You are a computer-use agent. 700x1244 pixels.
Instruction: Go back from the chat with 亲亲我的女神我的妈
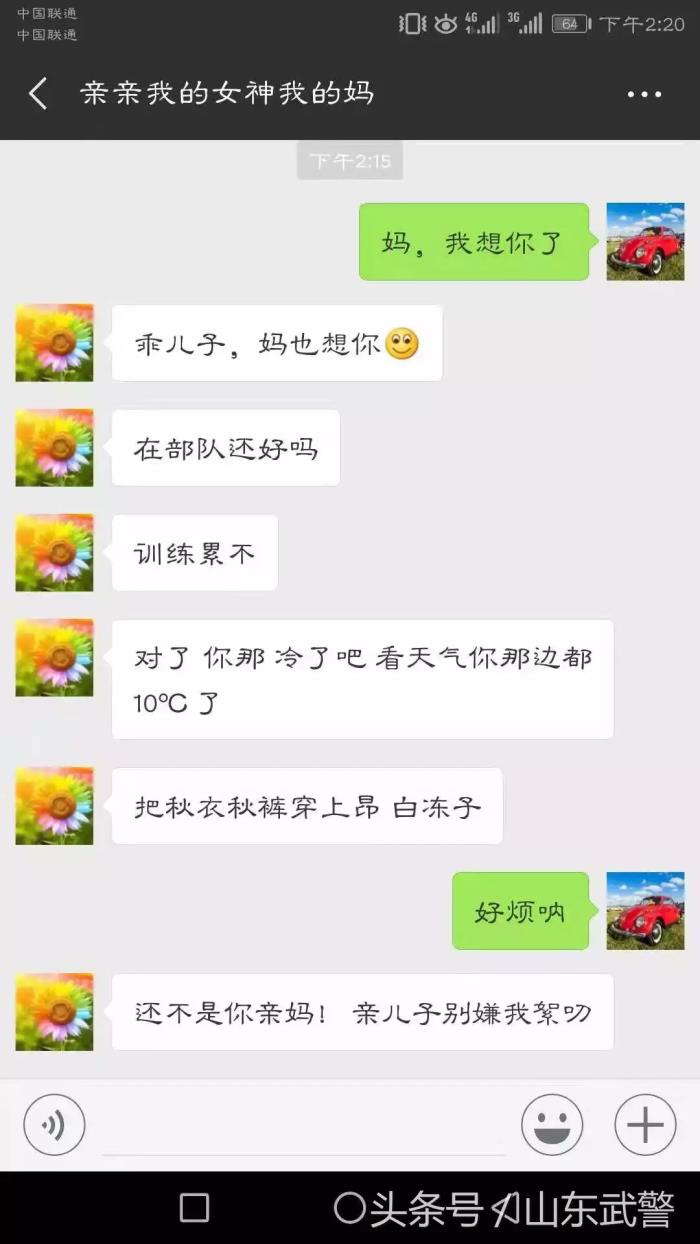tap(38, 94)
